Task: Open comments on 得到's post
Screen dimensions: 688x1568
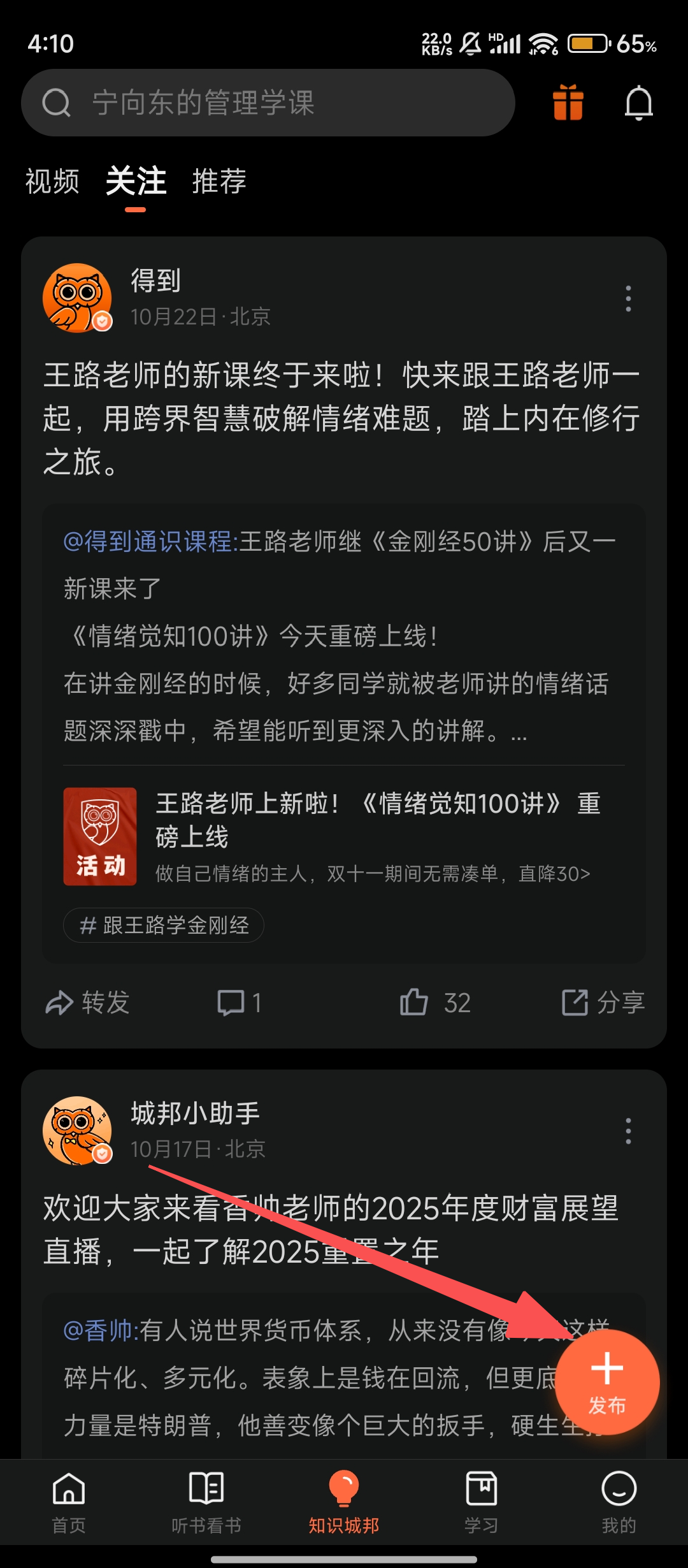Action: (x=240, y=1003)
